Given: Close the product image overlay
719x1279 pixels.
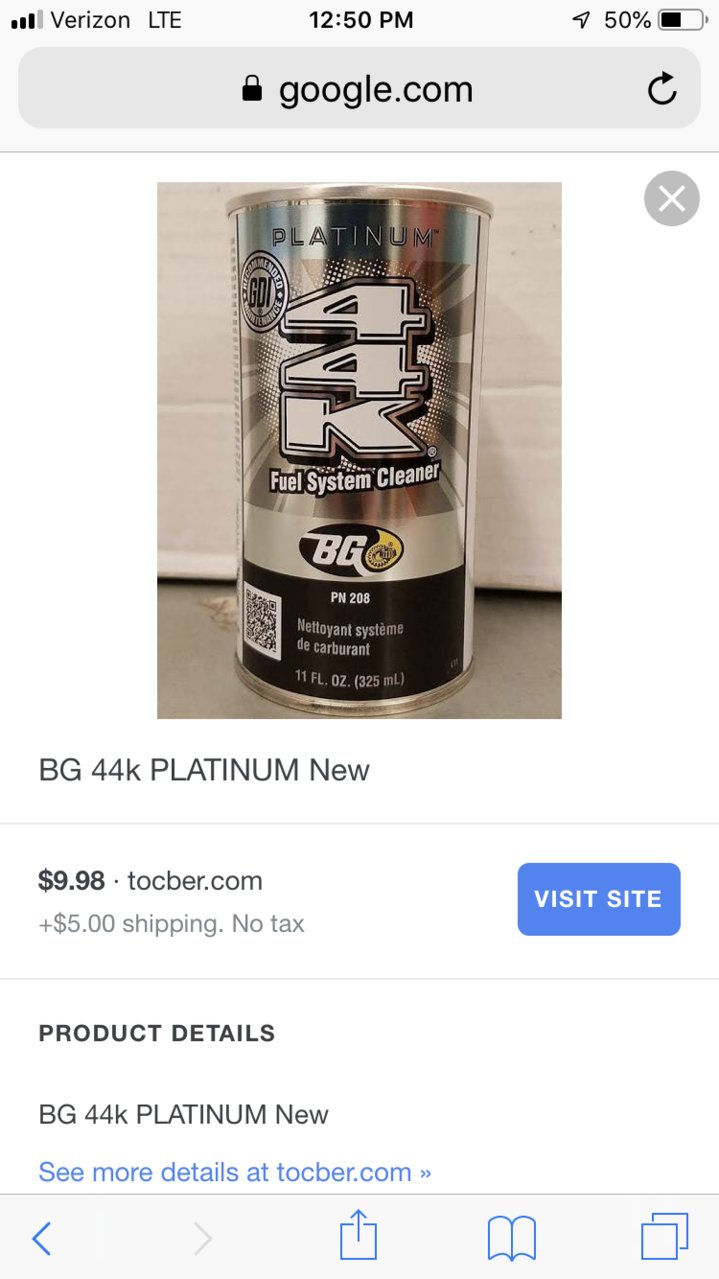Looking at the screenshot, I should click(x=671, y=199).
